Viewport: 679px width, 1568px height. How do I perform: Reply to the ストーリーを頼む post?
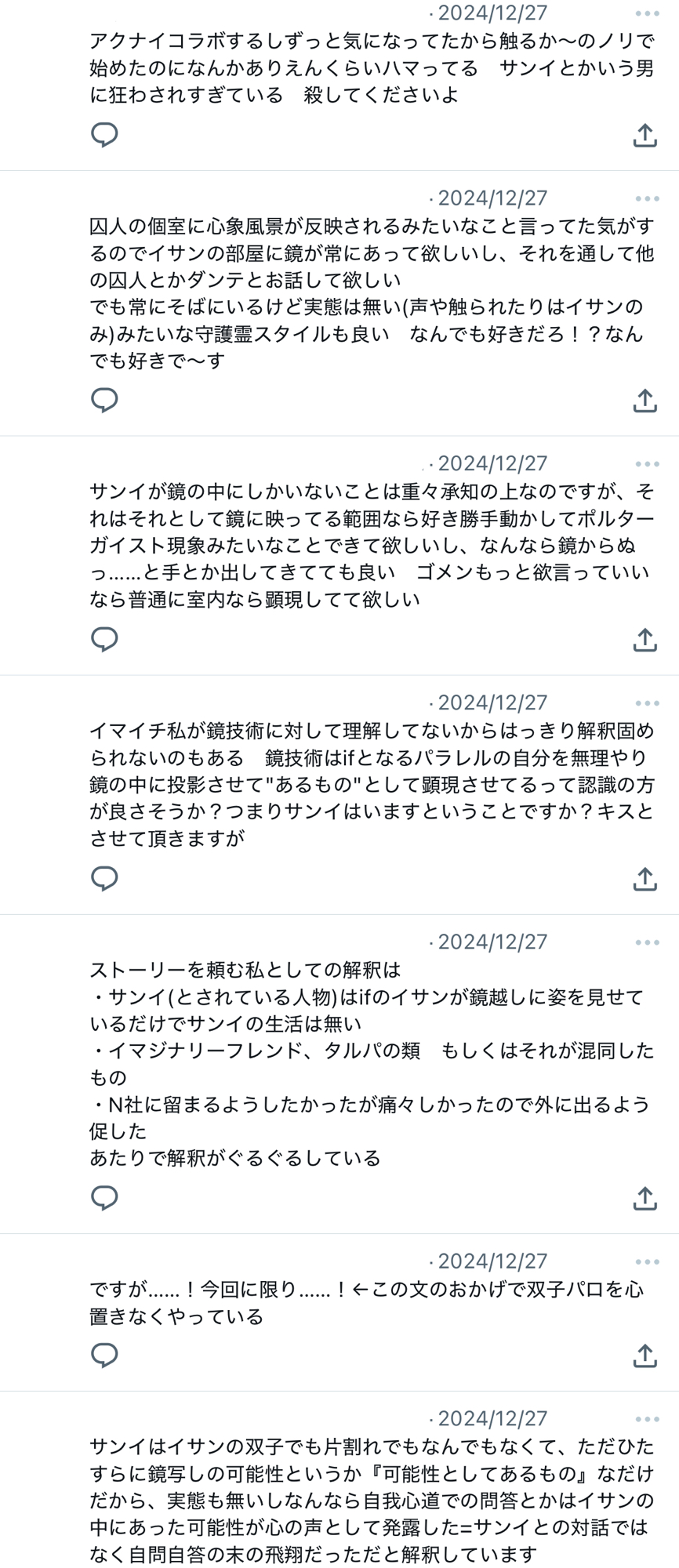[104, 1197]
